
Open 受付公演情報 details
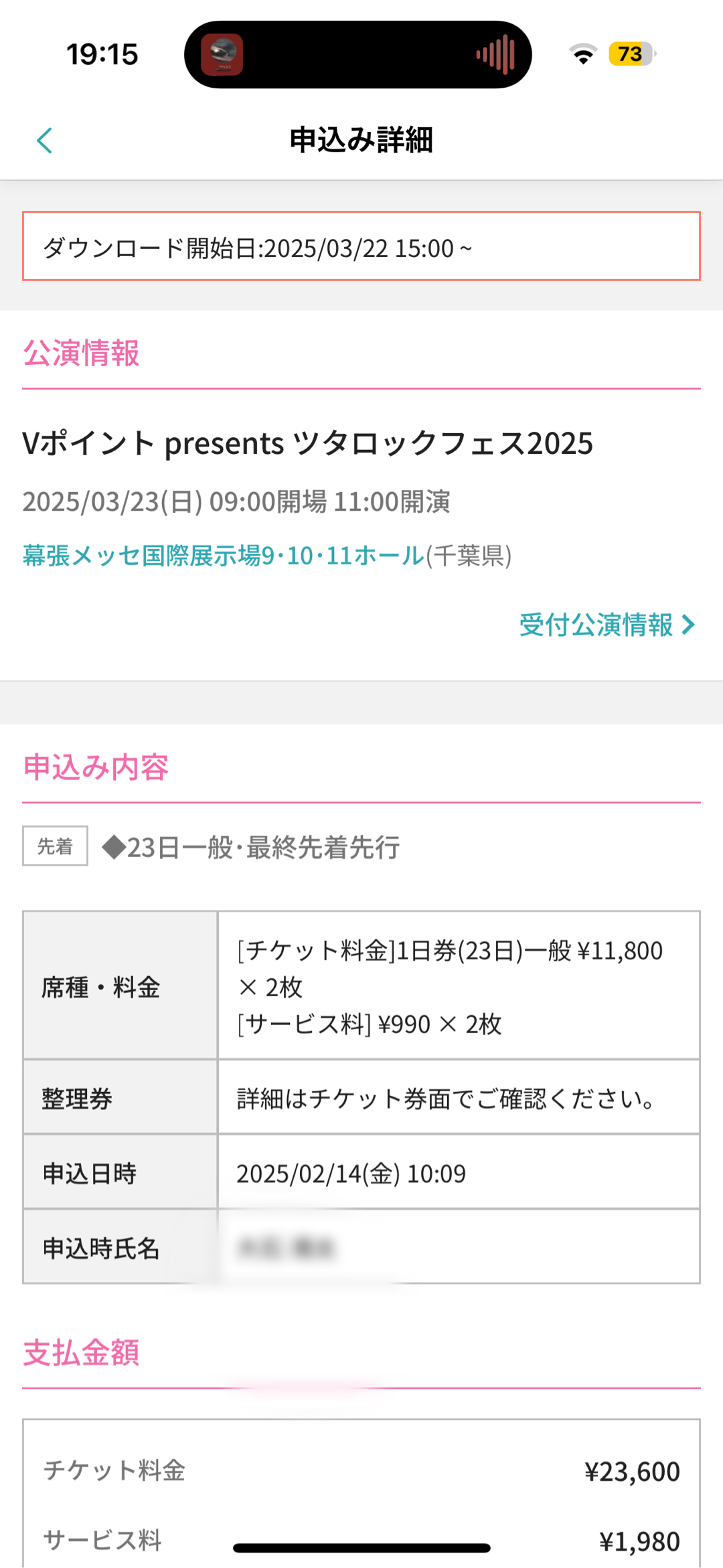[x=607, y=625]
